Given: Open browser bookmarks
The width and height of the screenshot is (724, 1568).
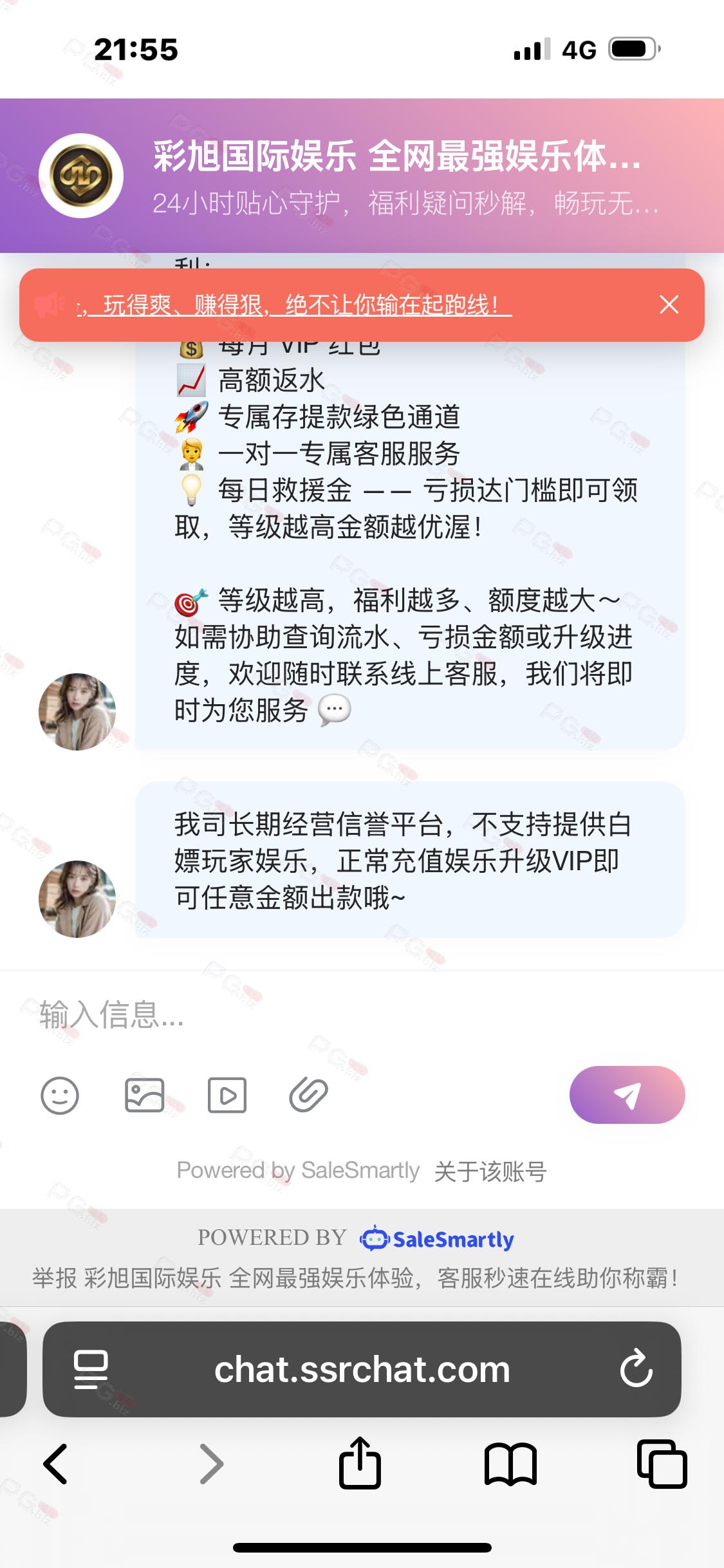Looking at the screenshot, I should click(510, 1464).
